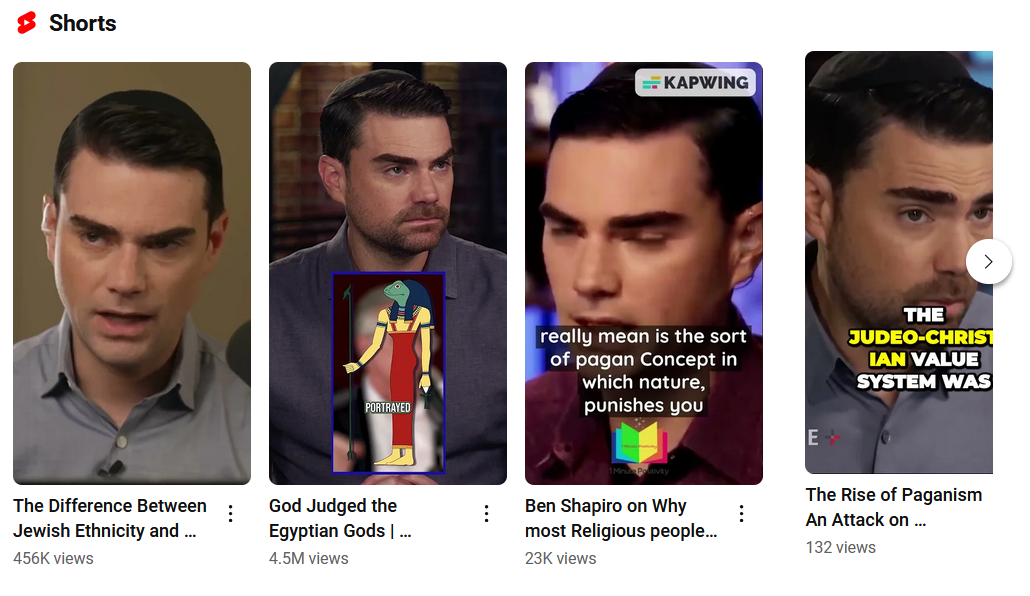The image size is (1030, 596).
Task: Play the God Judged the Egyptian Gods short
Action: pyautogui.click(x=387, y=273)
